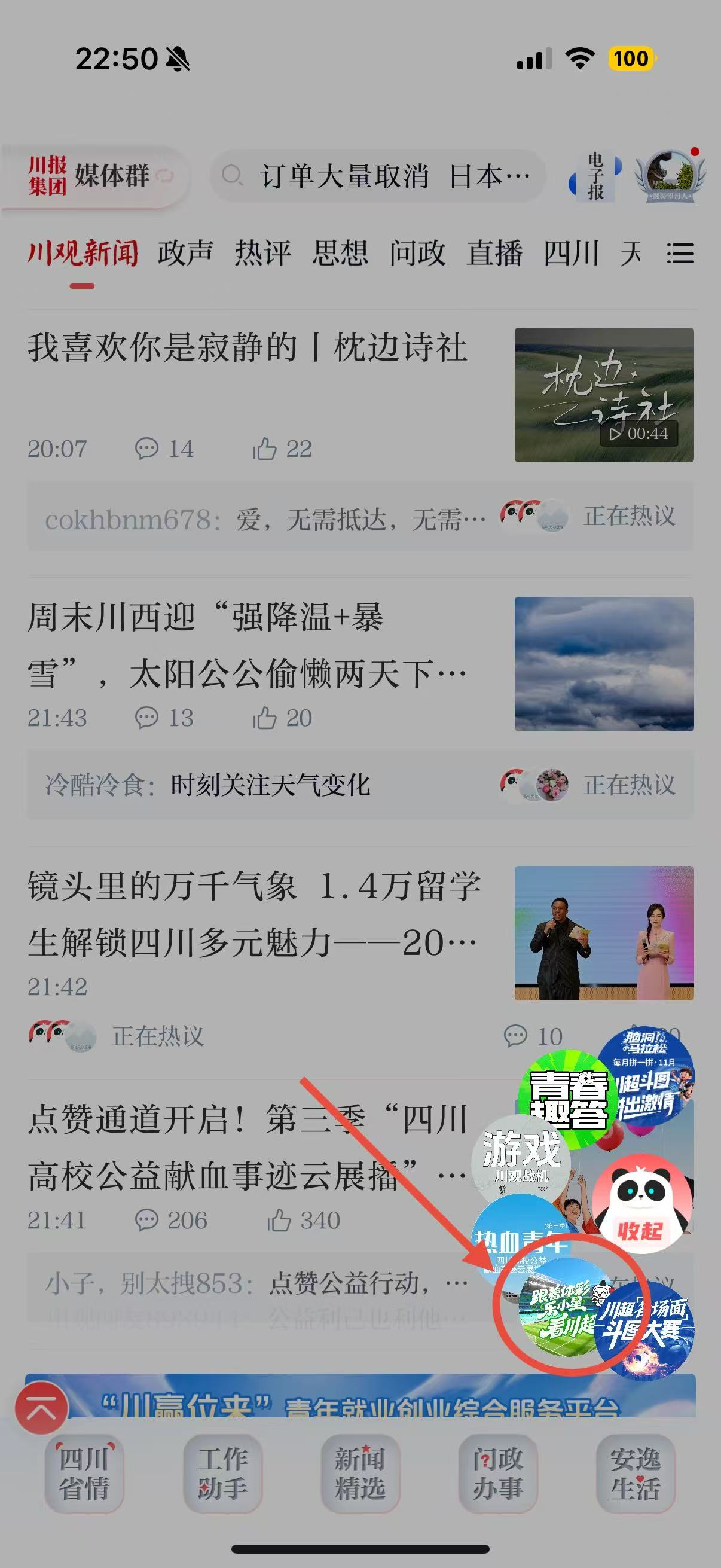The width and height of the screenshot is (721, 1568).
Task: Switch to 新闻精选 in bottom navigation
Action: pos(360,1474)
